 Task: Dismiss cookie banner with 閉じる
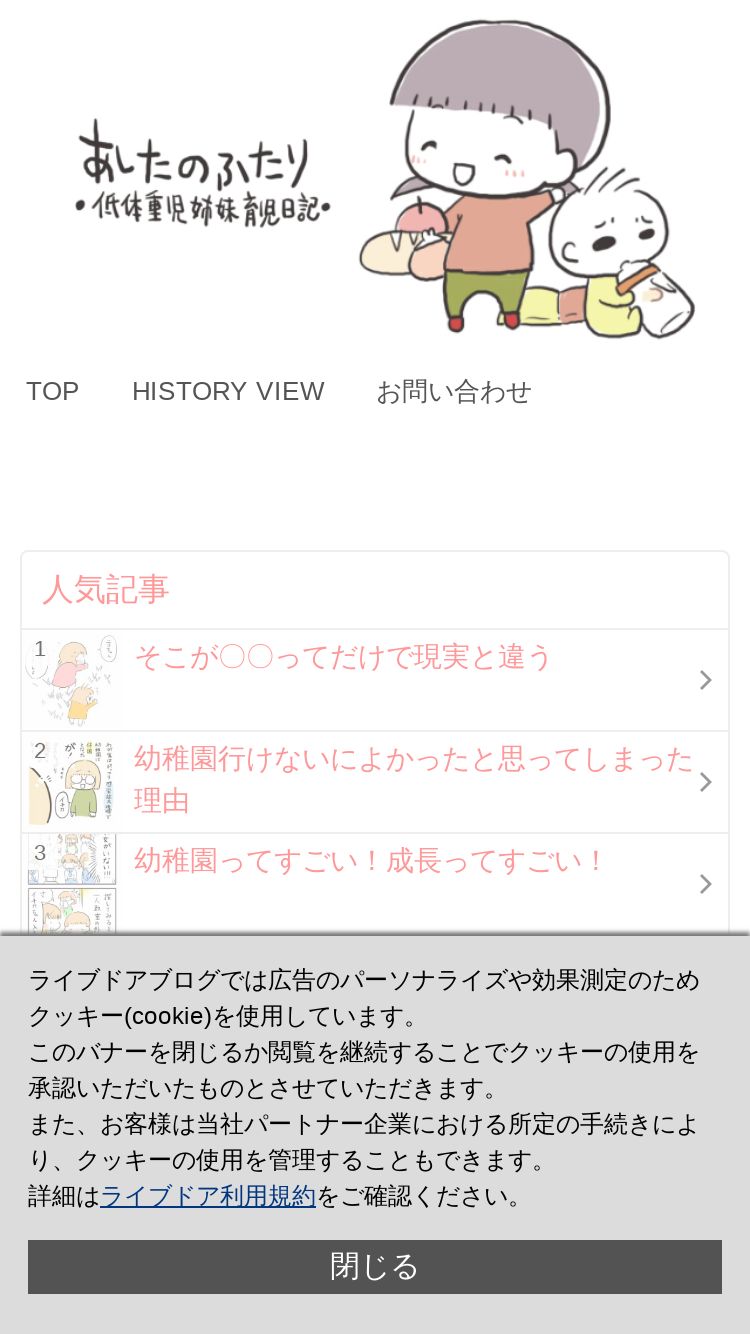(x=375, y=1267)
